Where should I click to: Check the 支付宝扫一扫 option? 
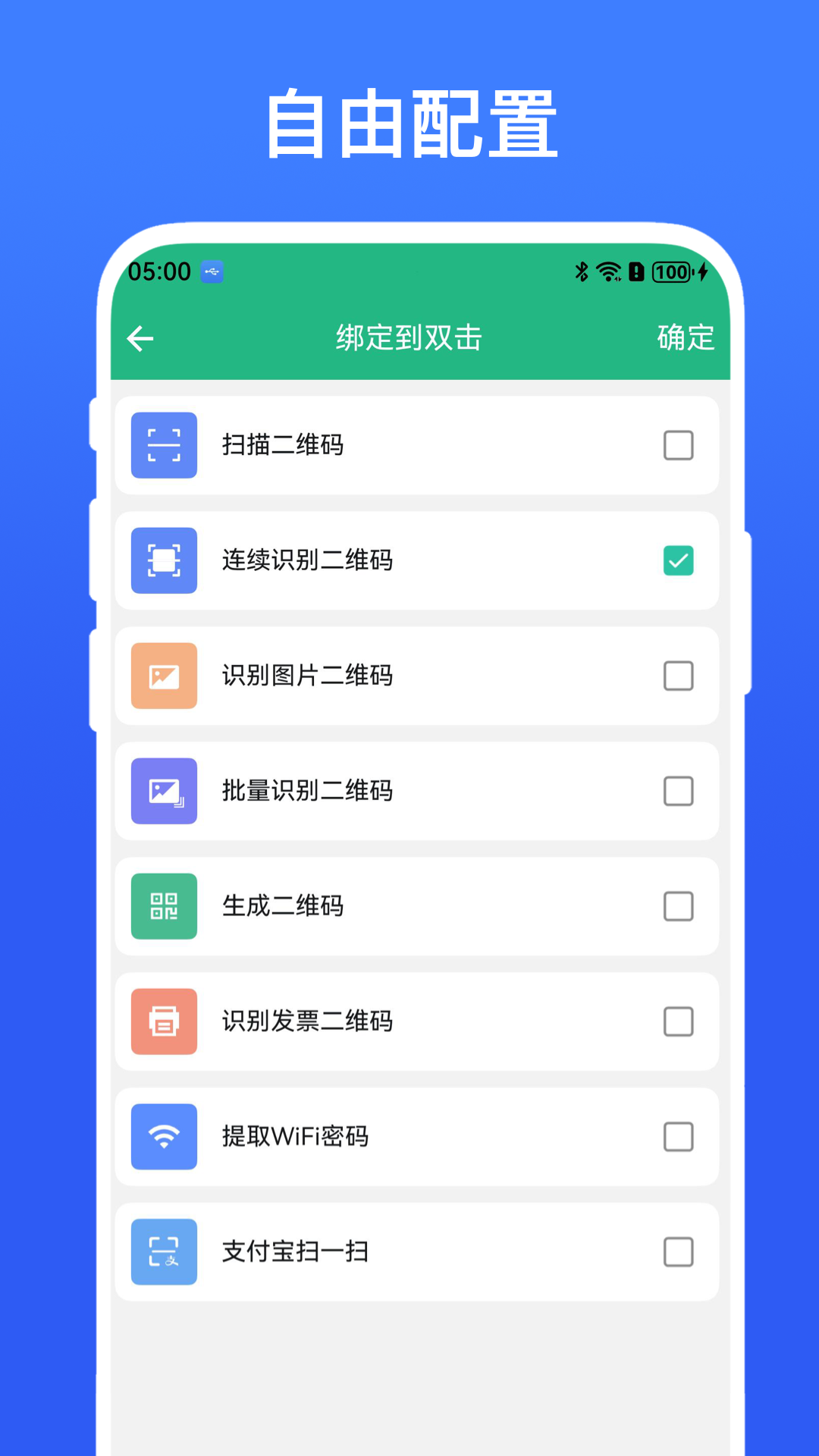coord(678,1252)
